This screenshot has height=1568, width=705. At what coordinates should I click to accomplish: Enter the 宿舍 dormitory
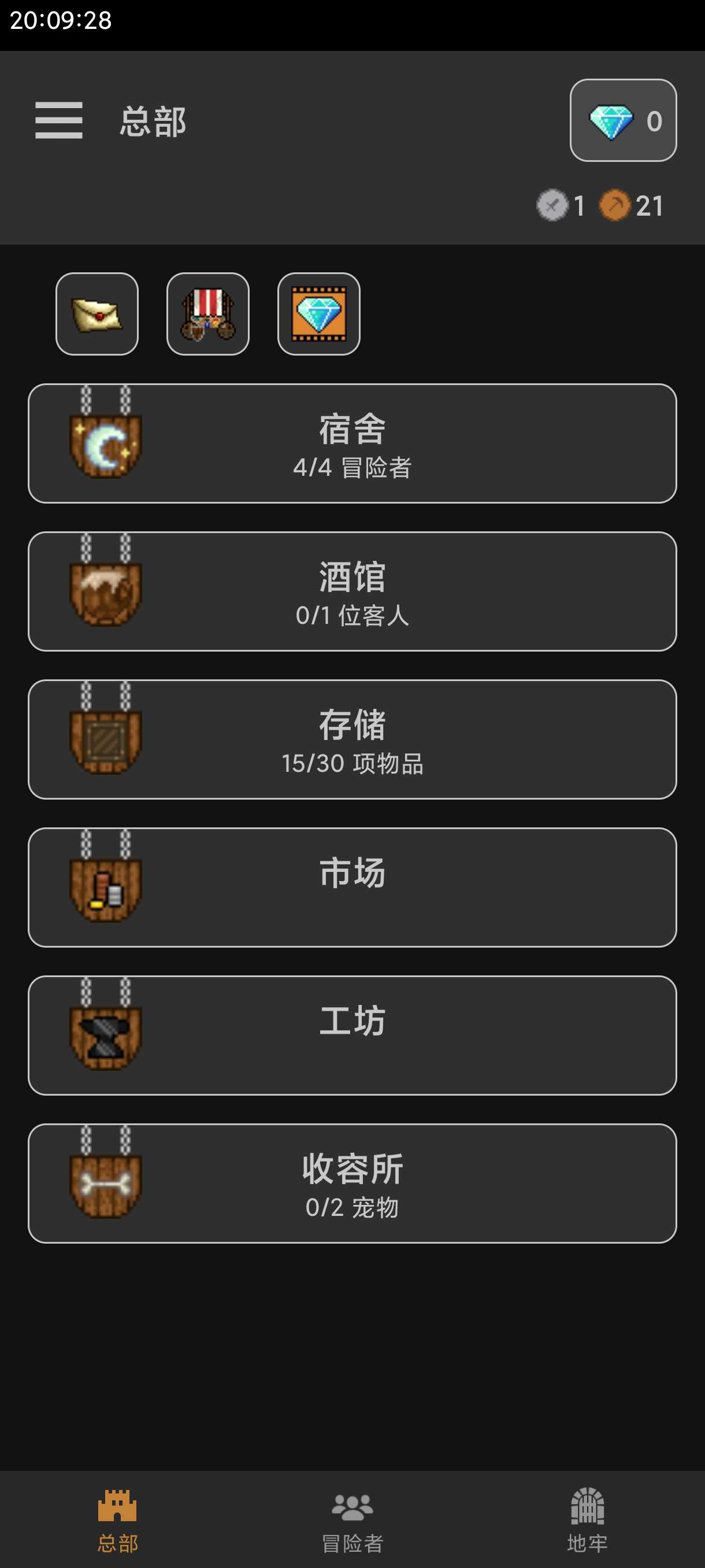352,443
